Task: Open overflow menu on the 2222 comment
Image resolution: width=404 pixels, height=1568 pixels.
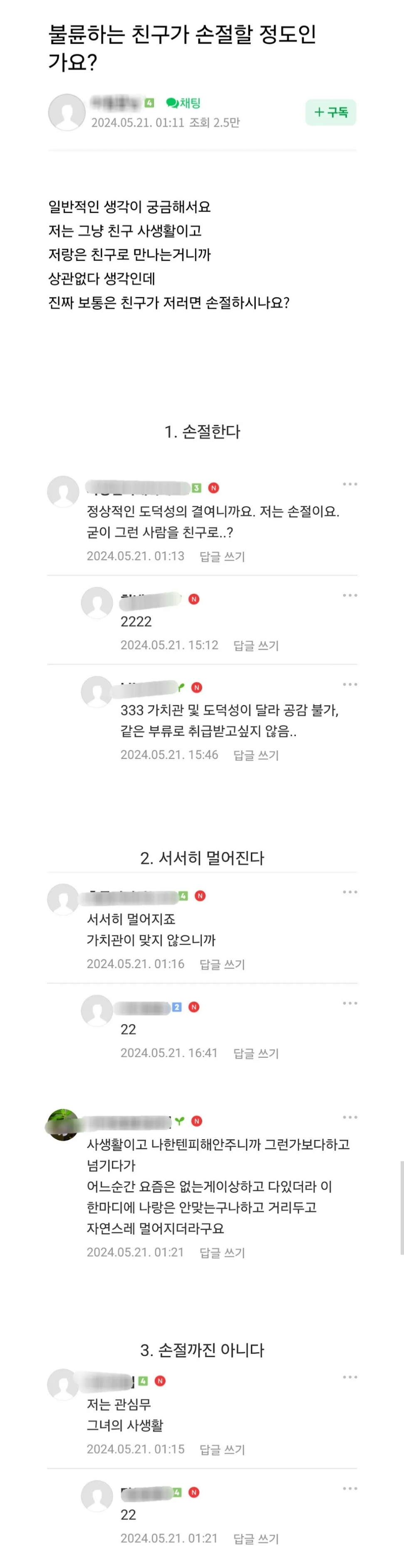Action: 350,595
